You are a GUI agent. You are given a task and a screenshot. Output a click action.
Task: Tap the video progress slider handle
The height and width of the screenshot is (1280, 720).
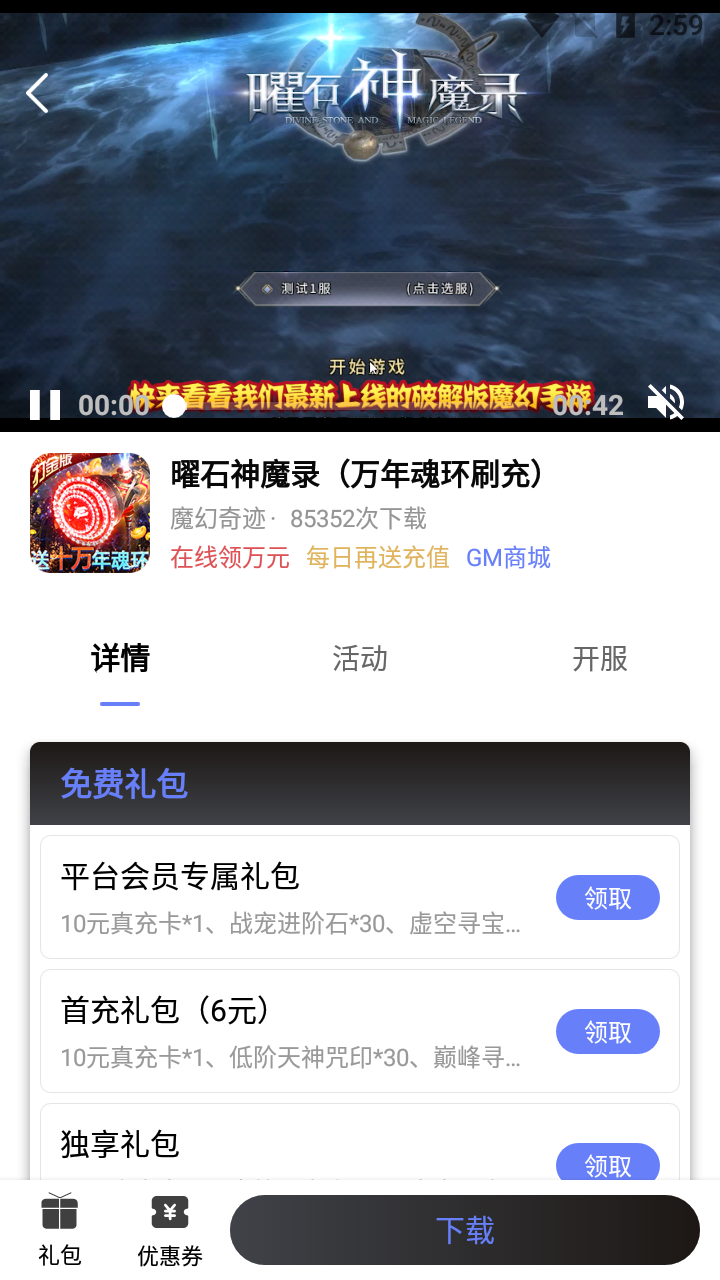pyautogui.click(x=174, y=405)
